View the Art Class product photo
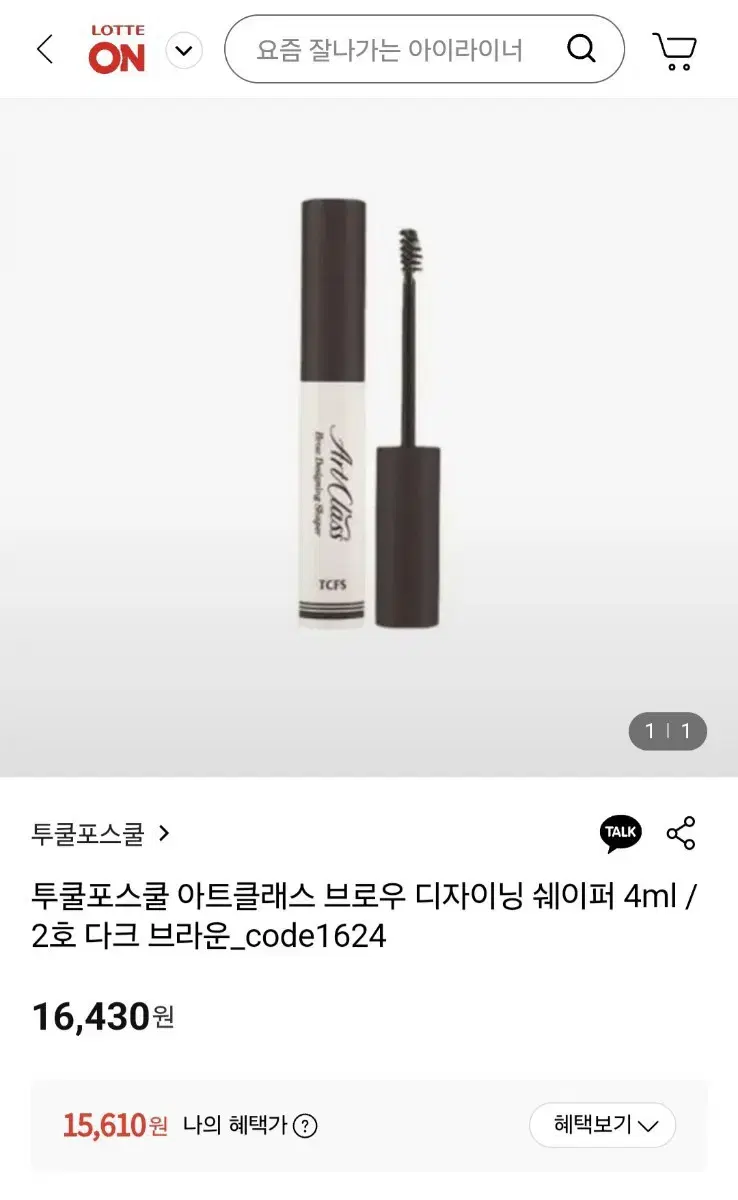 [x=369, y=420]
